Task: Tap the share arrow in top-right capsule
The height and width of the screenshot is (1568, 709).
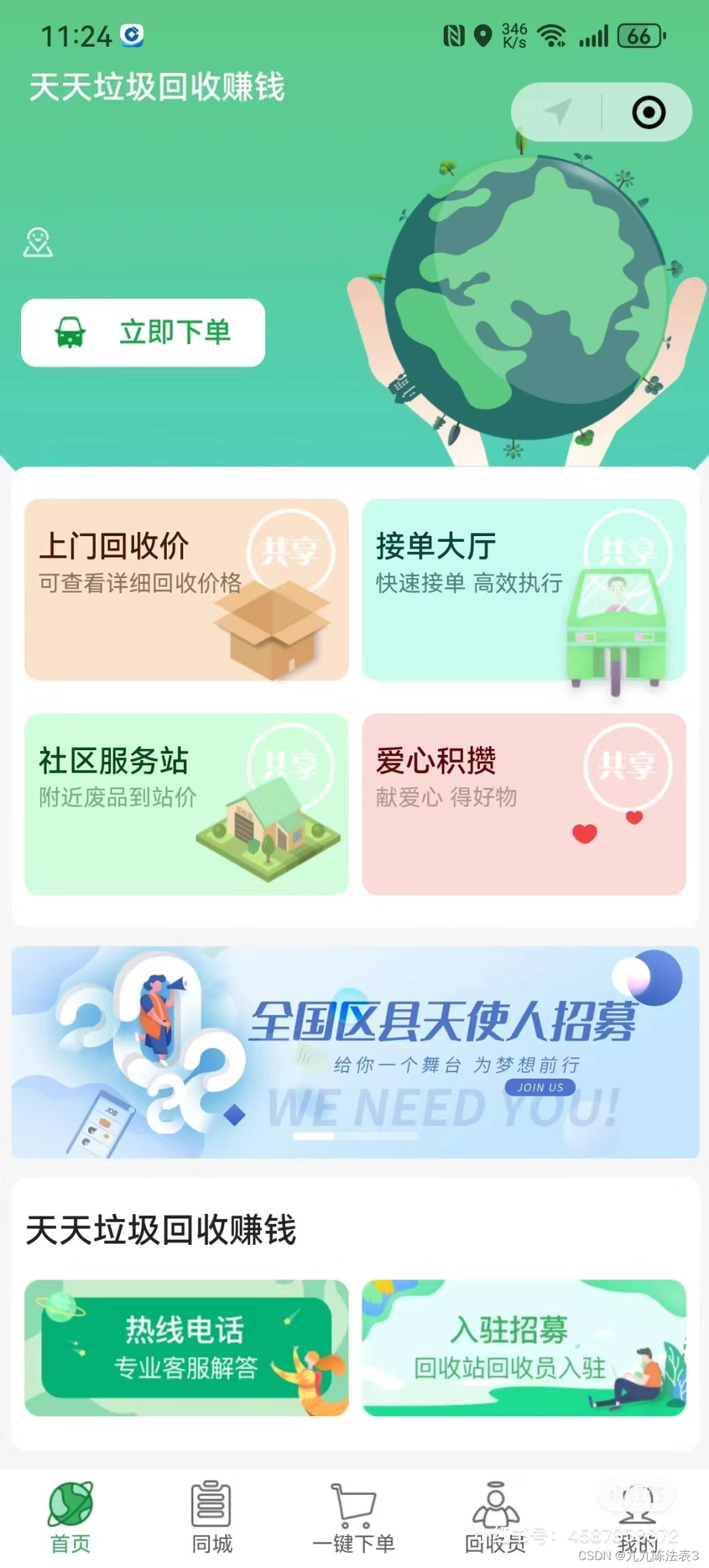Action: (x=557, y=112)
